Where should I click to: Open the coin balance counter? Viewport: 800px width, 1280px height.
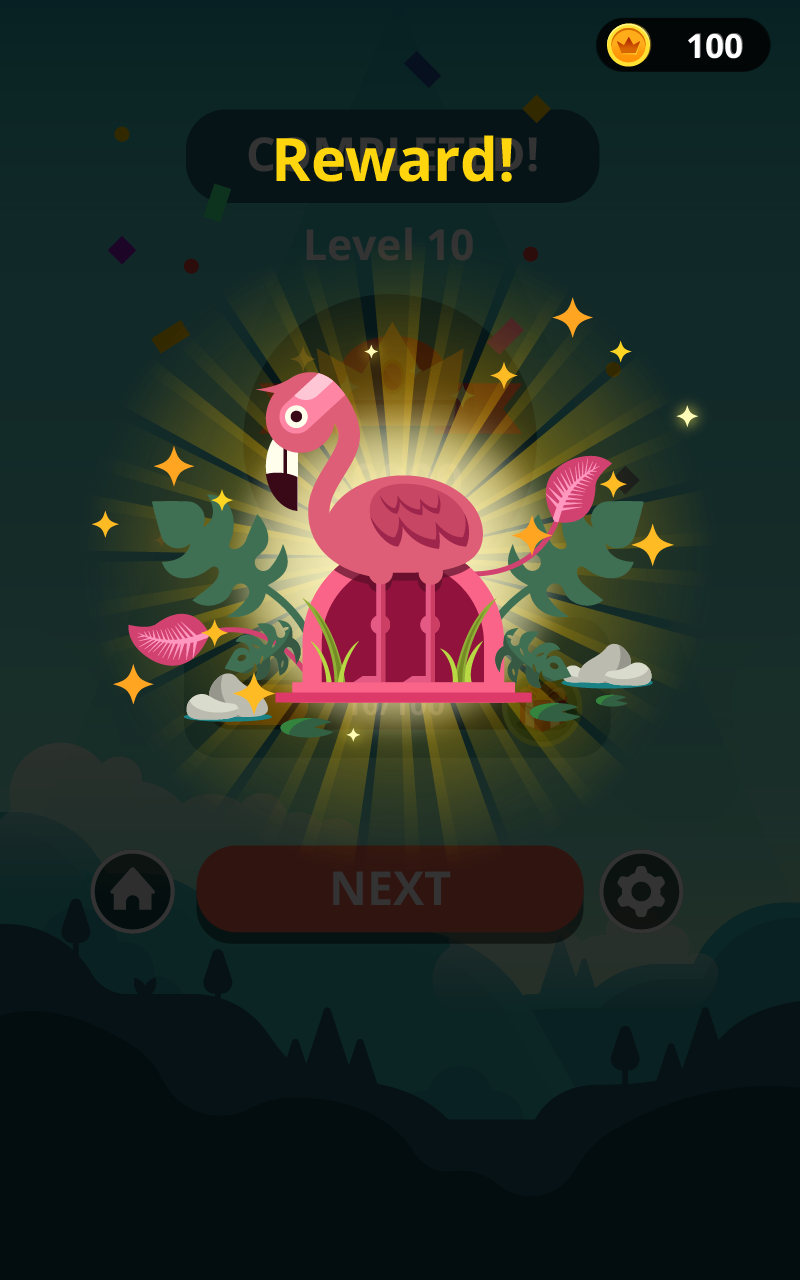[x=683, y=46]
